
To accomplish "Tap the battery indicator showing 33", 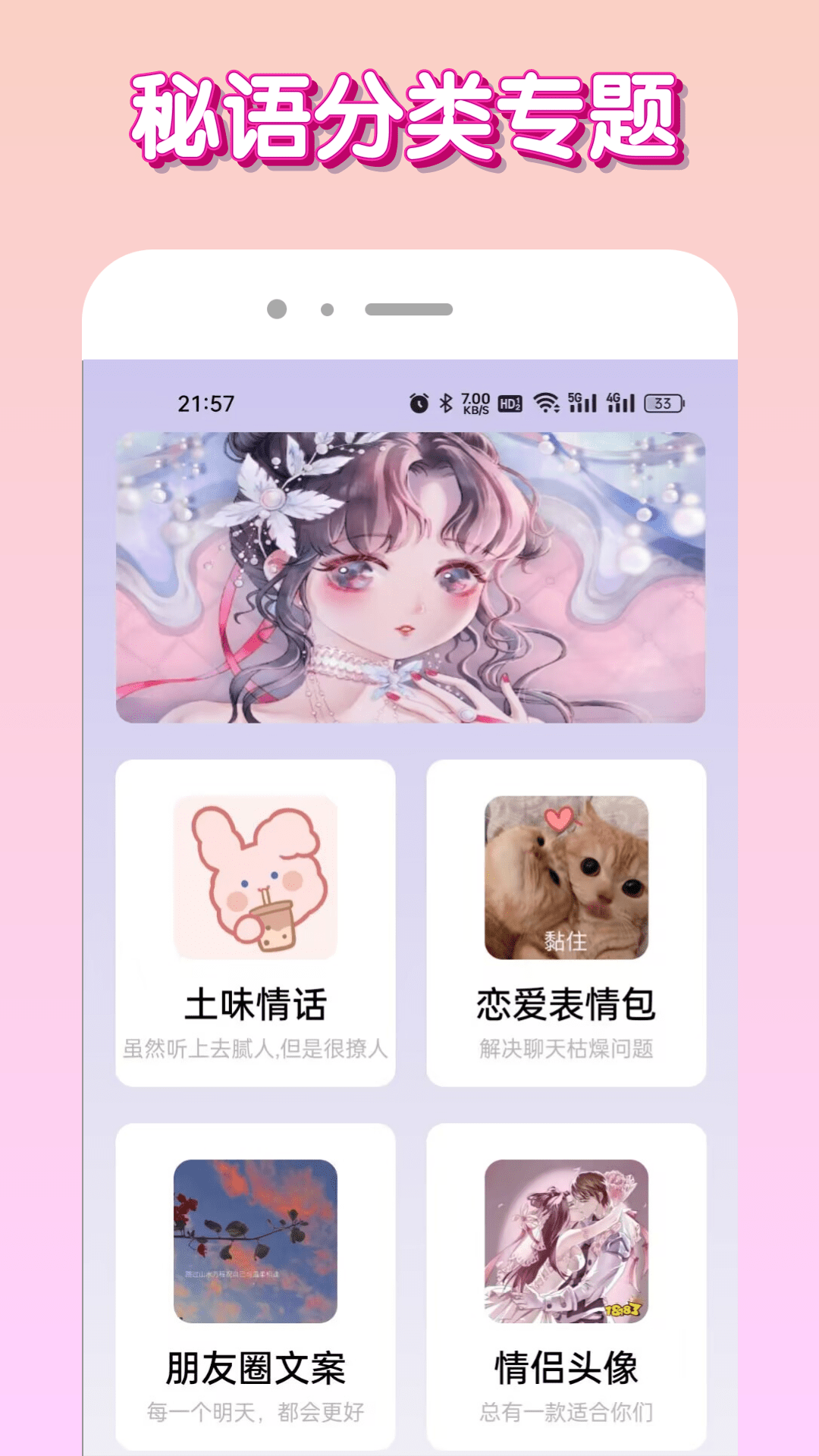I will [663, 402].
